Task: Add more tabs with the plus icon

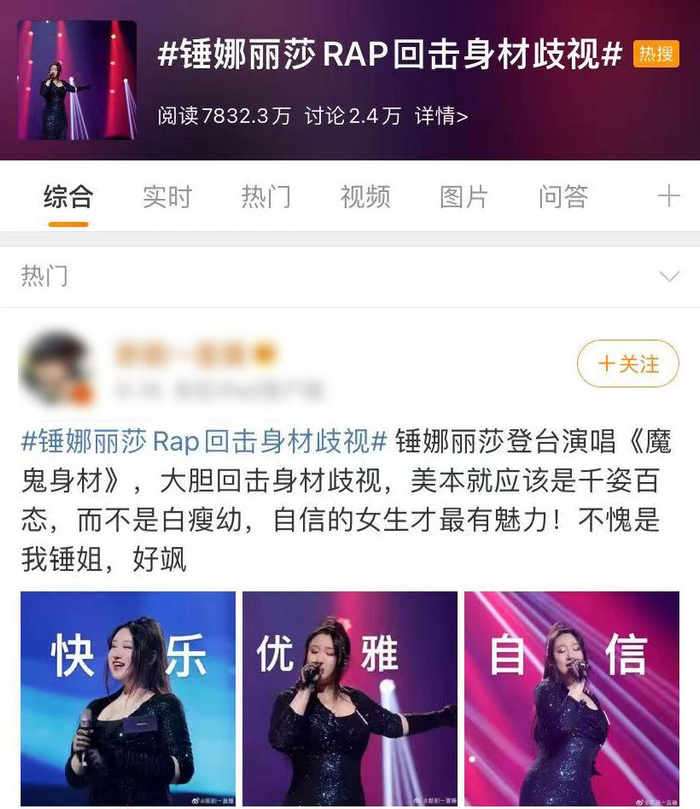Action: tap(668, 196)
